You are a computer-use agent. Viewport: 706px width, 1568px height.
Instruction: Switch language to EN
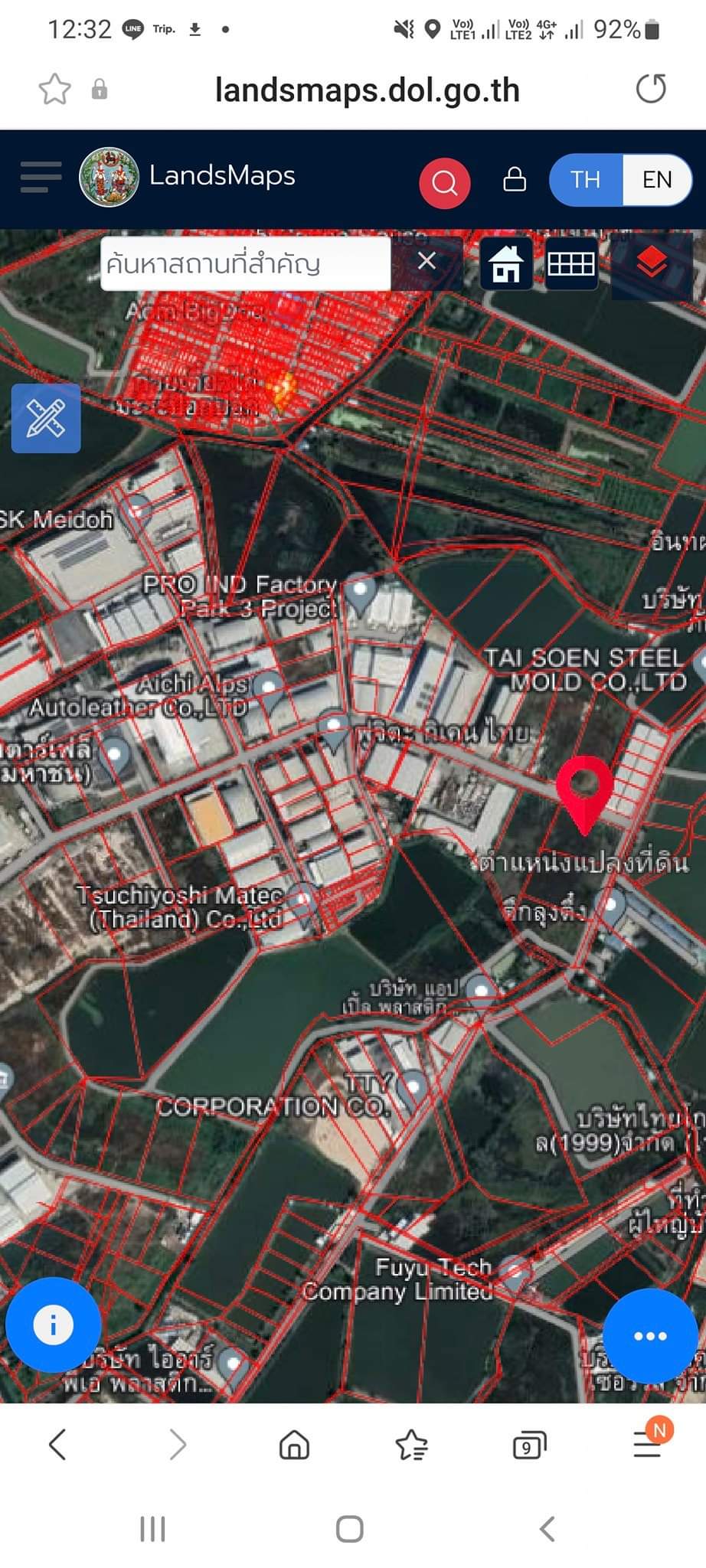(x=657, y=180)
